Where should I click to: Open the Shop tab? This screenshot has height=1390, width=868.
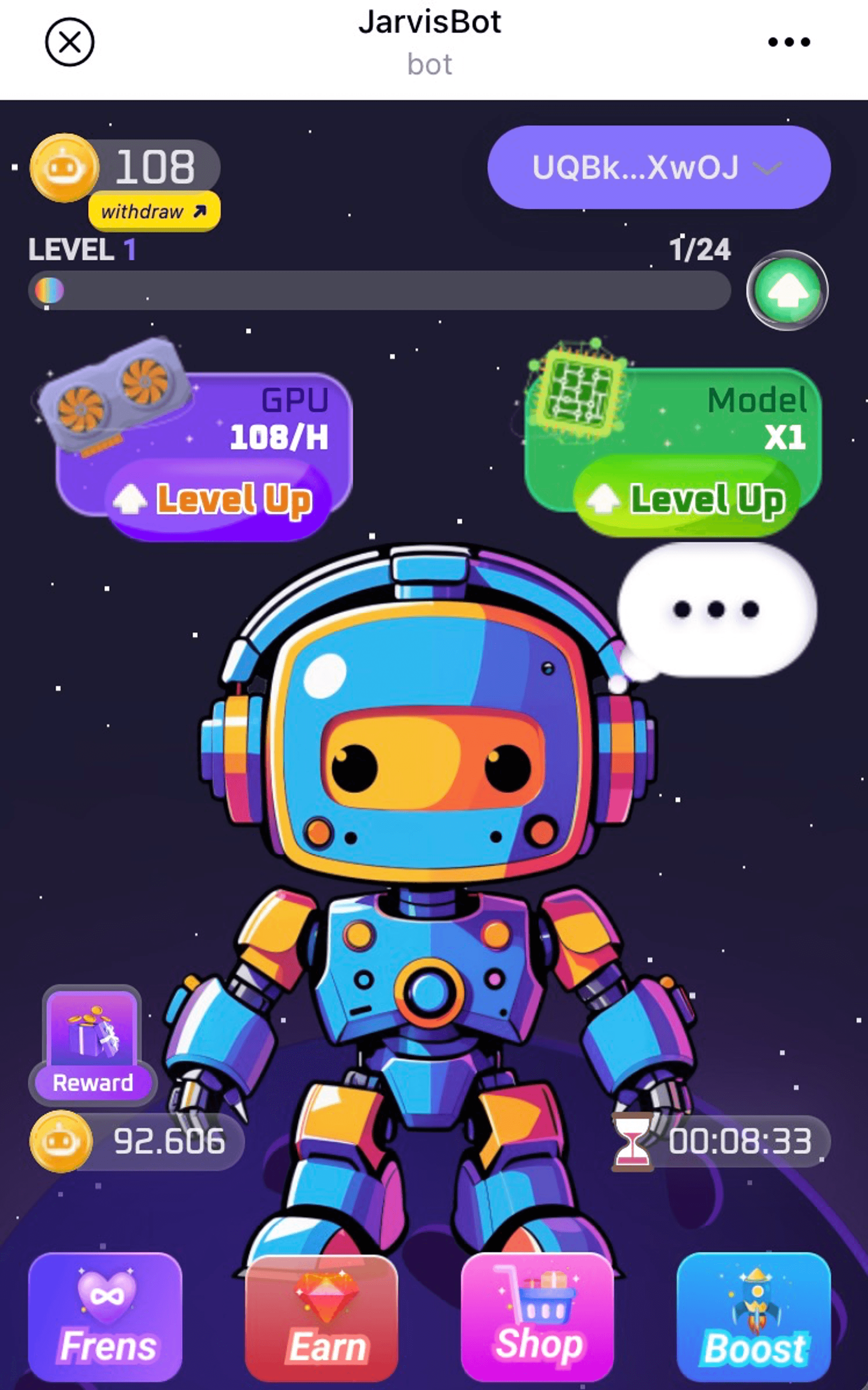[x=537, y=1318]
